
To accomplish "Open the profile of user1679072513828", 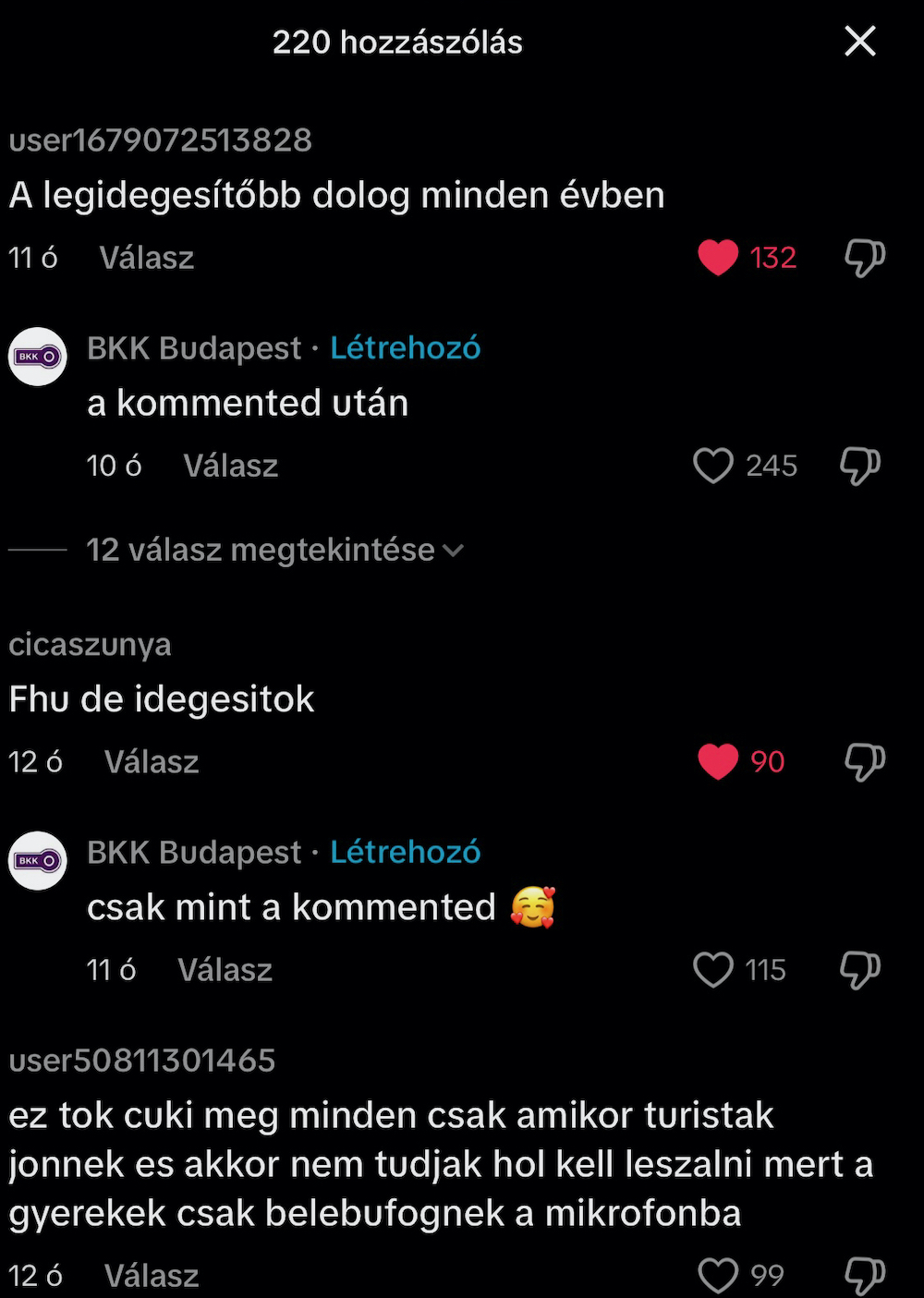I will [161, 140].
